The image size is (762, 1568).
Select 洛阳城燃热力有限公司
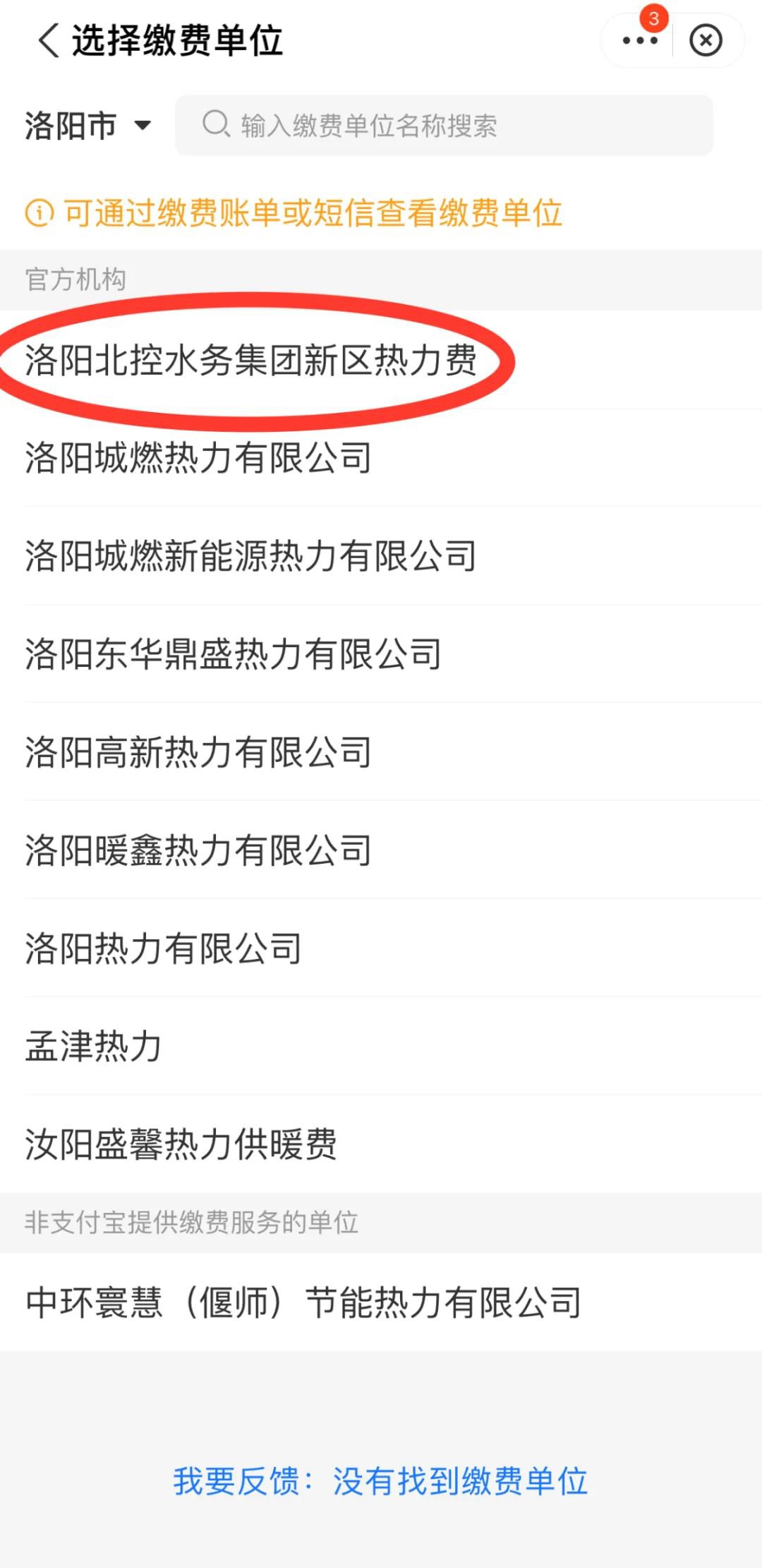pyautogui.click(x=381, y=457)
